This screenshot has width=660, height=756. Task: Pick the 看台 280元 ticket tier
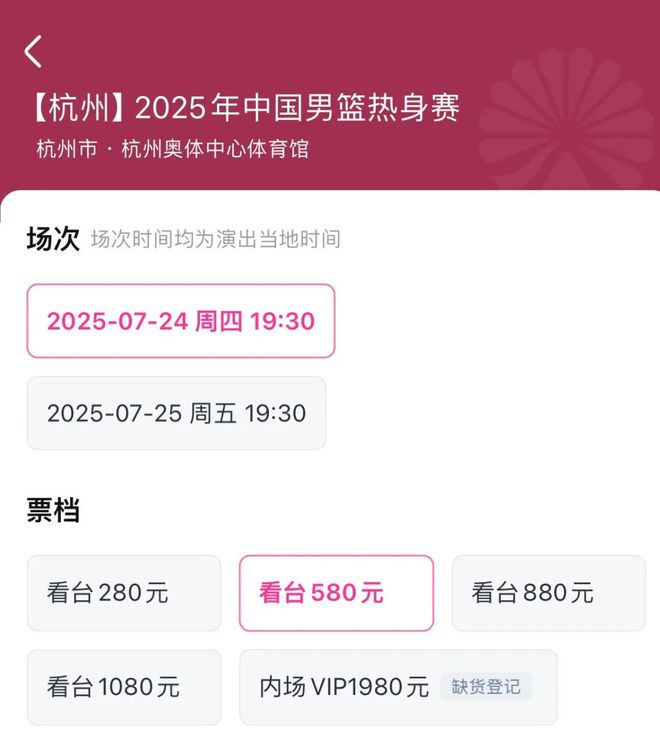coord(123,593)
